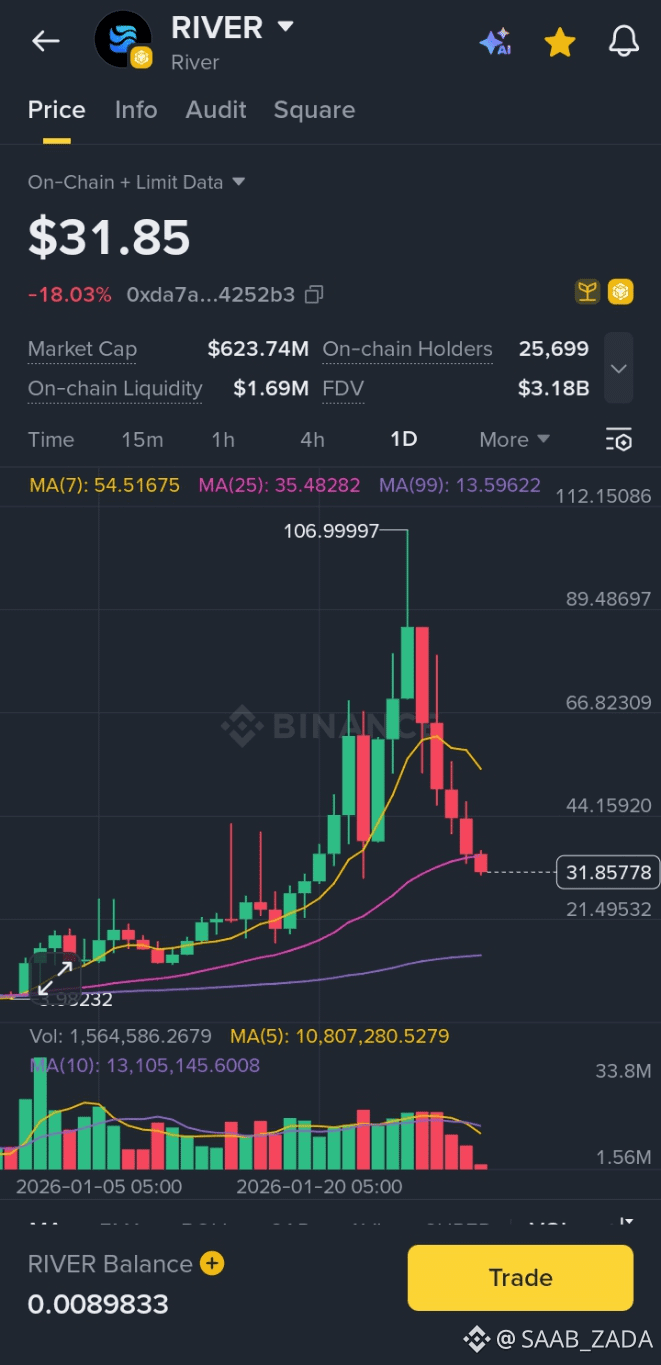Copy the contract address
Viewport: 661px width, 1365px height.
(314, 295)
